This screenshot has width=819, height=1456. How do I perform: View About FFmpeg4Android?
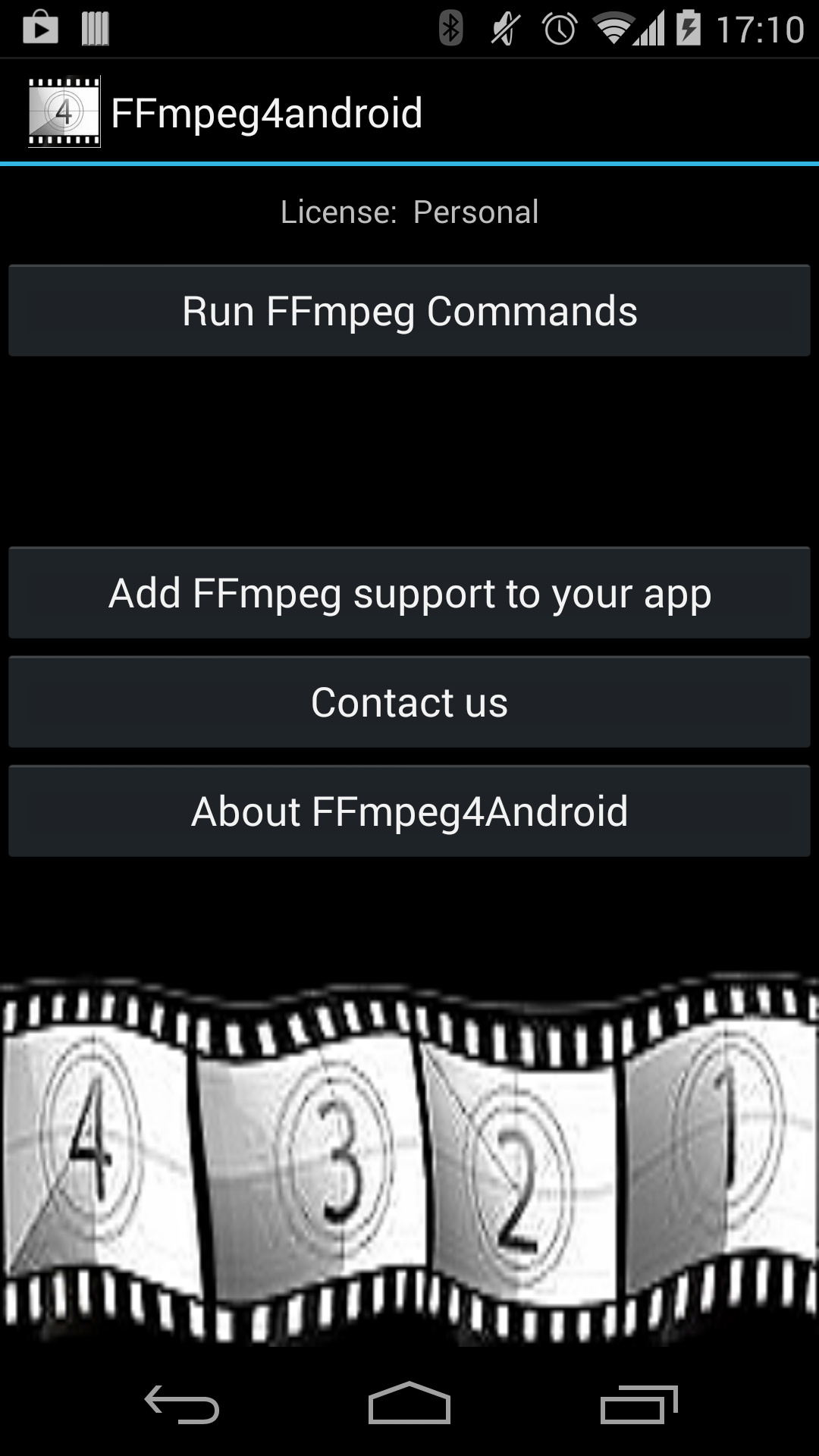409,811
